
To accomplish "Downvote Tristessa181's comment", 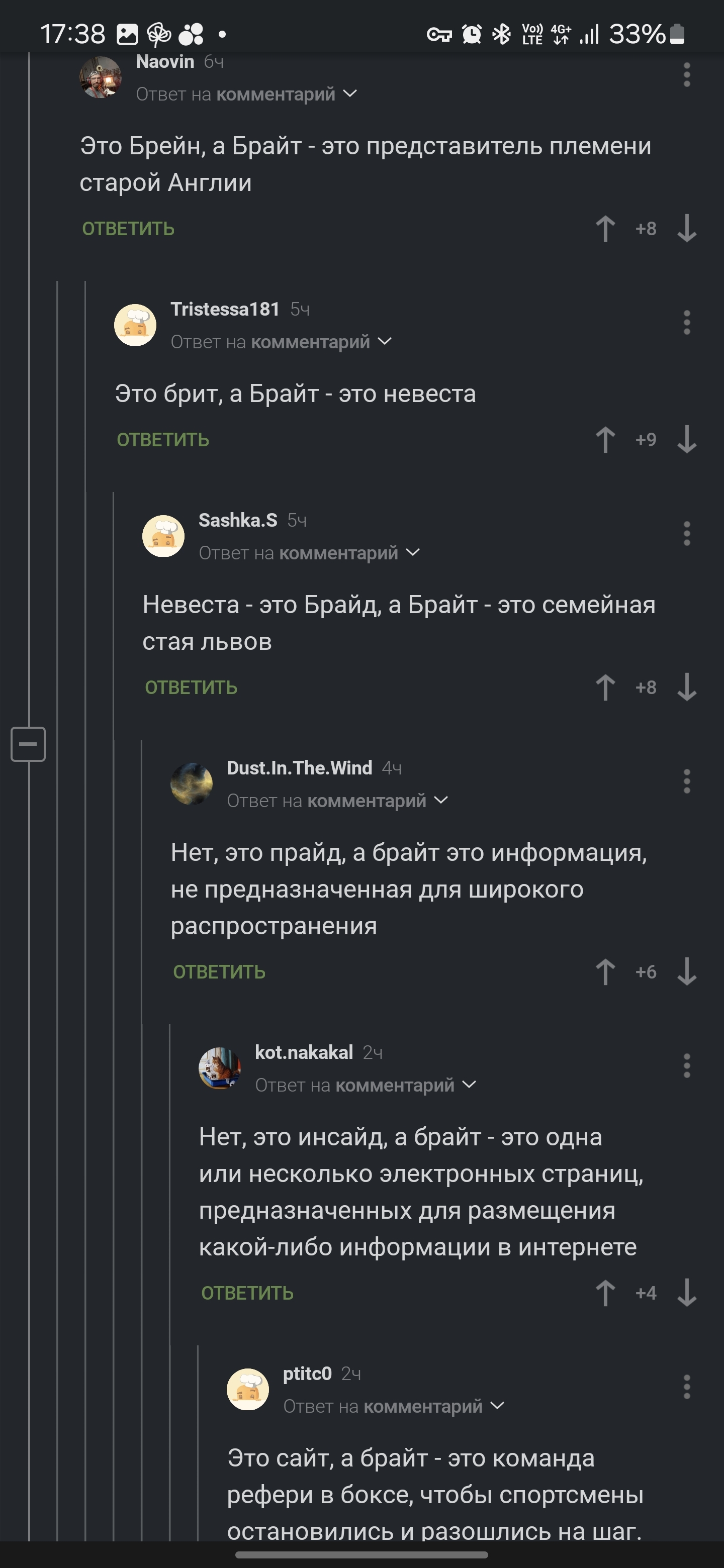I will (687, 439).
